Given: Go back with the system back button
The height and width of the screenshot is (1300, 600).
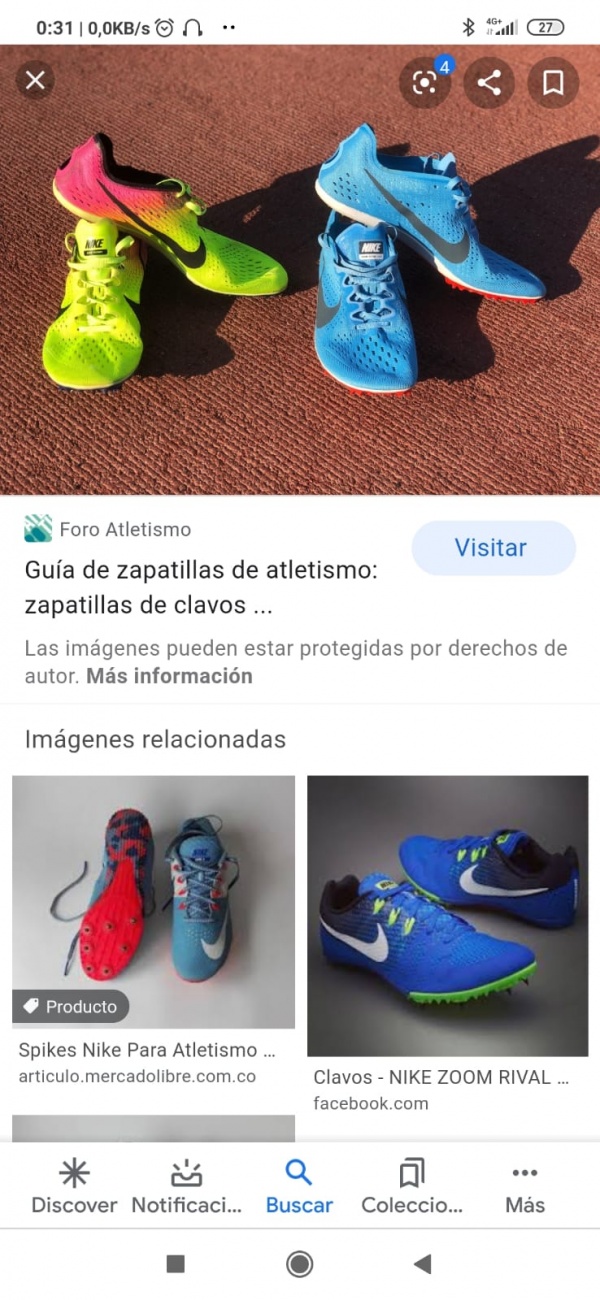Looking at the screenshot, I should pos(422,1264).
